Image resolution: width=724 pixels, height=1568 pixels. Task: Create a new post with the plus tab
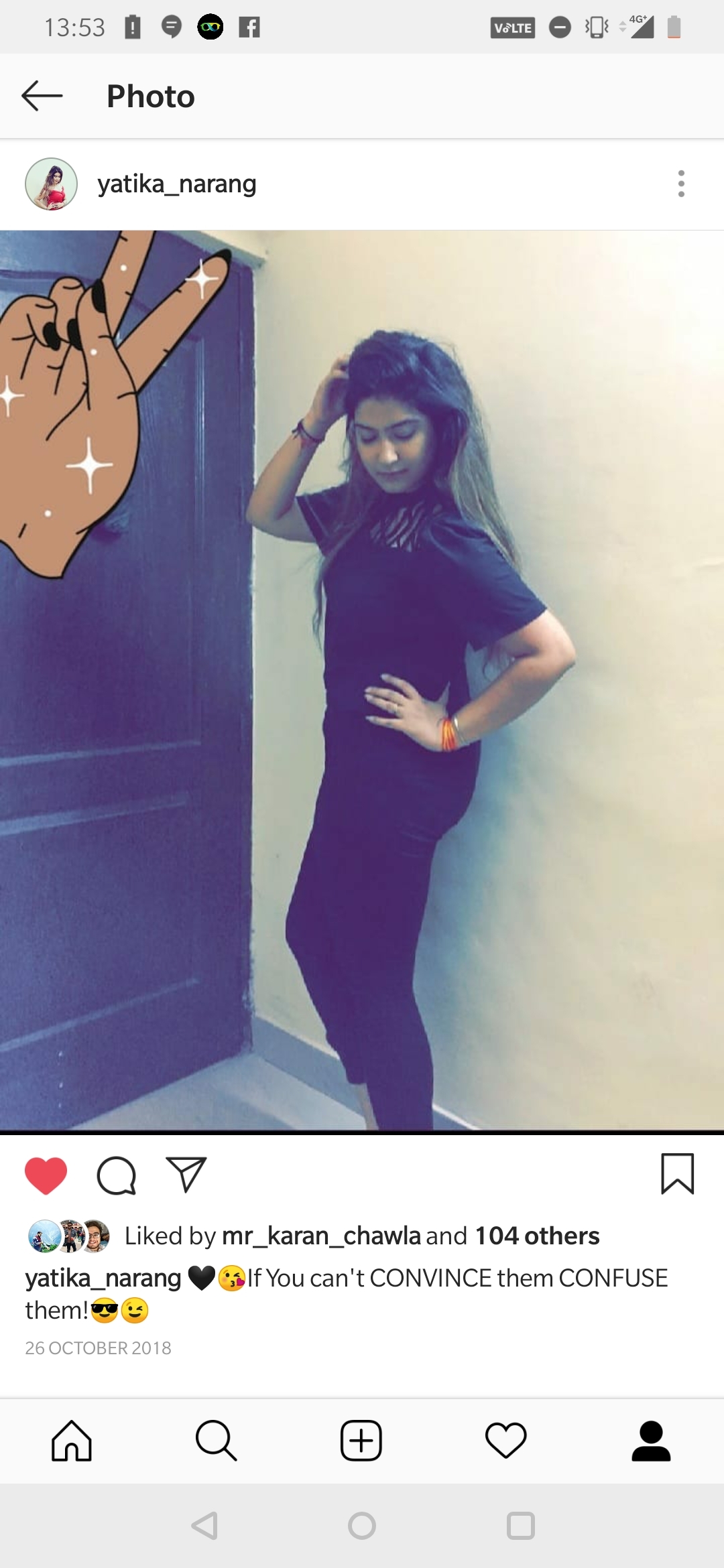(361, 1441)
